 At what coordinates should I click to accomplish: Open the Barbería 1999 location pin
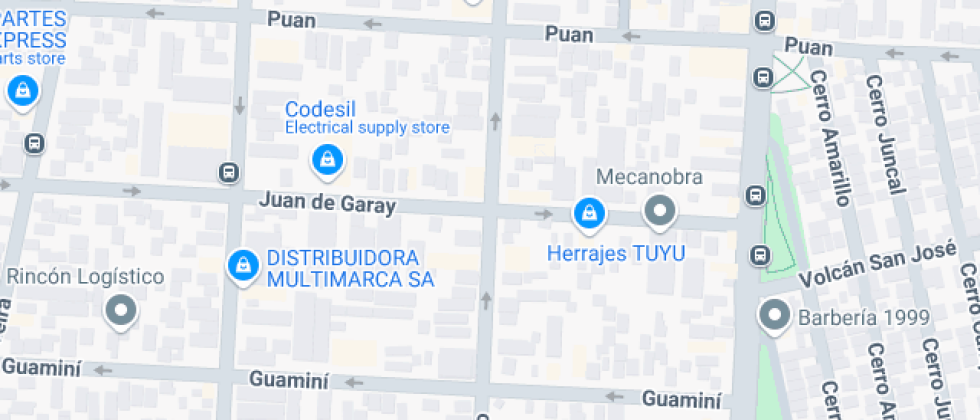point(774,316)
